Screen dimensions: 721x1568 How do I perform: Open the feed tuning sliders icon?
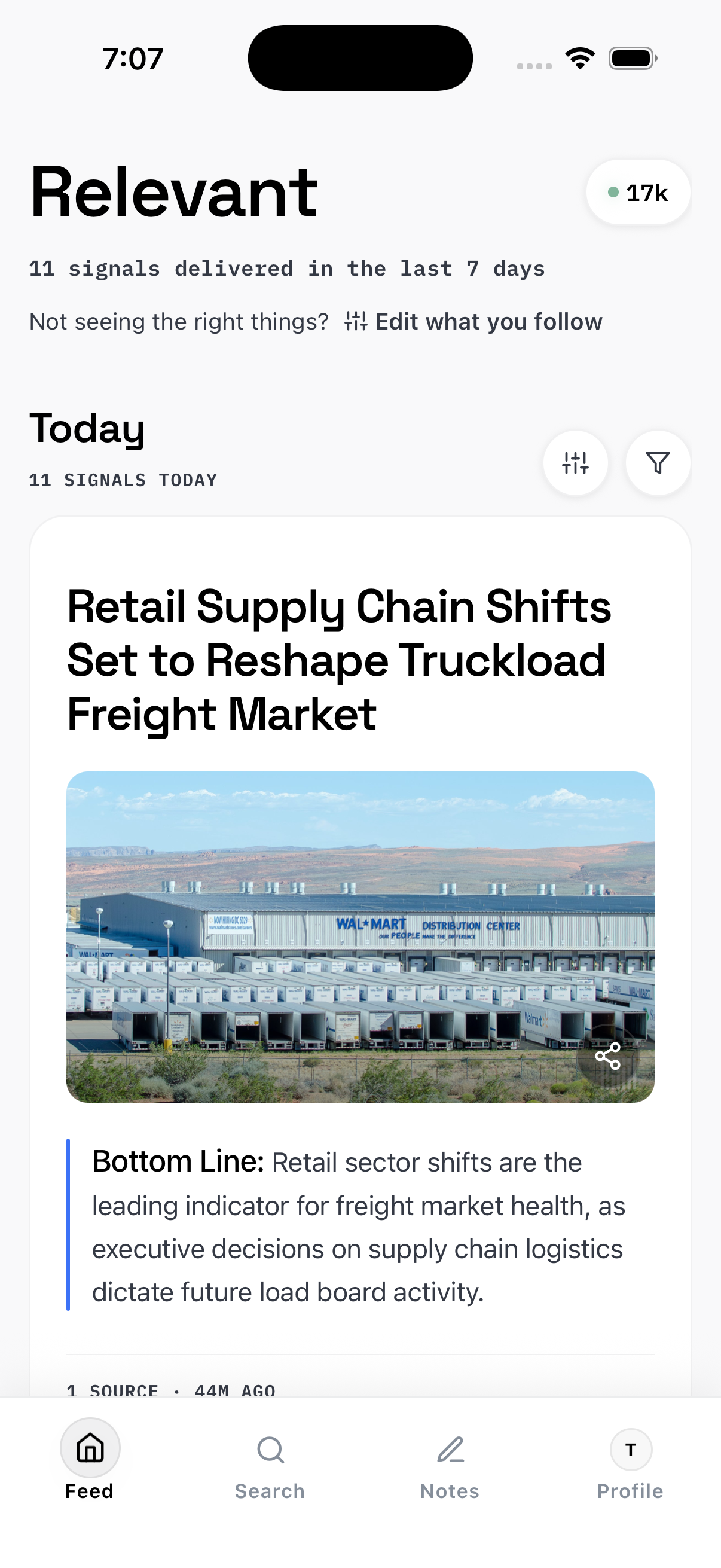pyautogui.click(x=575, y=463)
